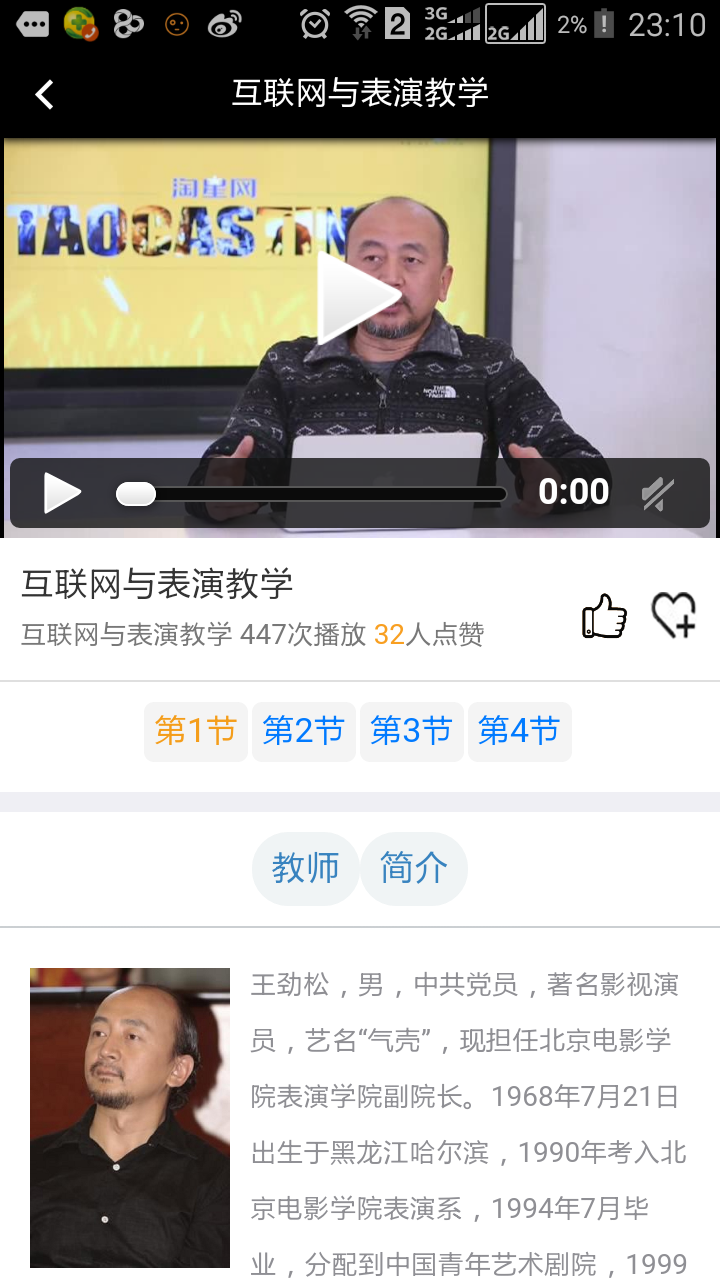Tap the video progress slider

tap(312, 494)
